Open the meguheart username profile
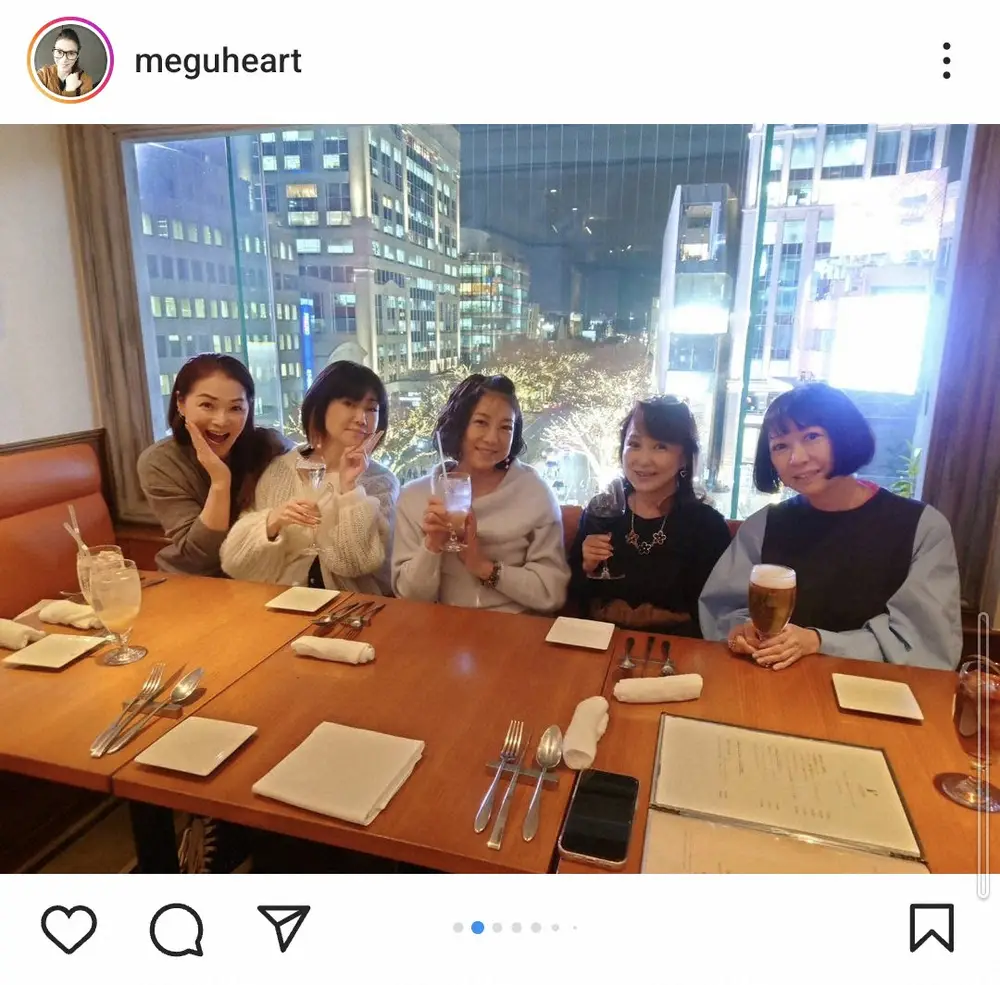The width and height of the screenshot is (1000, 985). [x=217, y=61]
